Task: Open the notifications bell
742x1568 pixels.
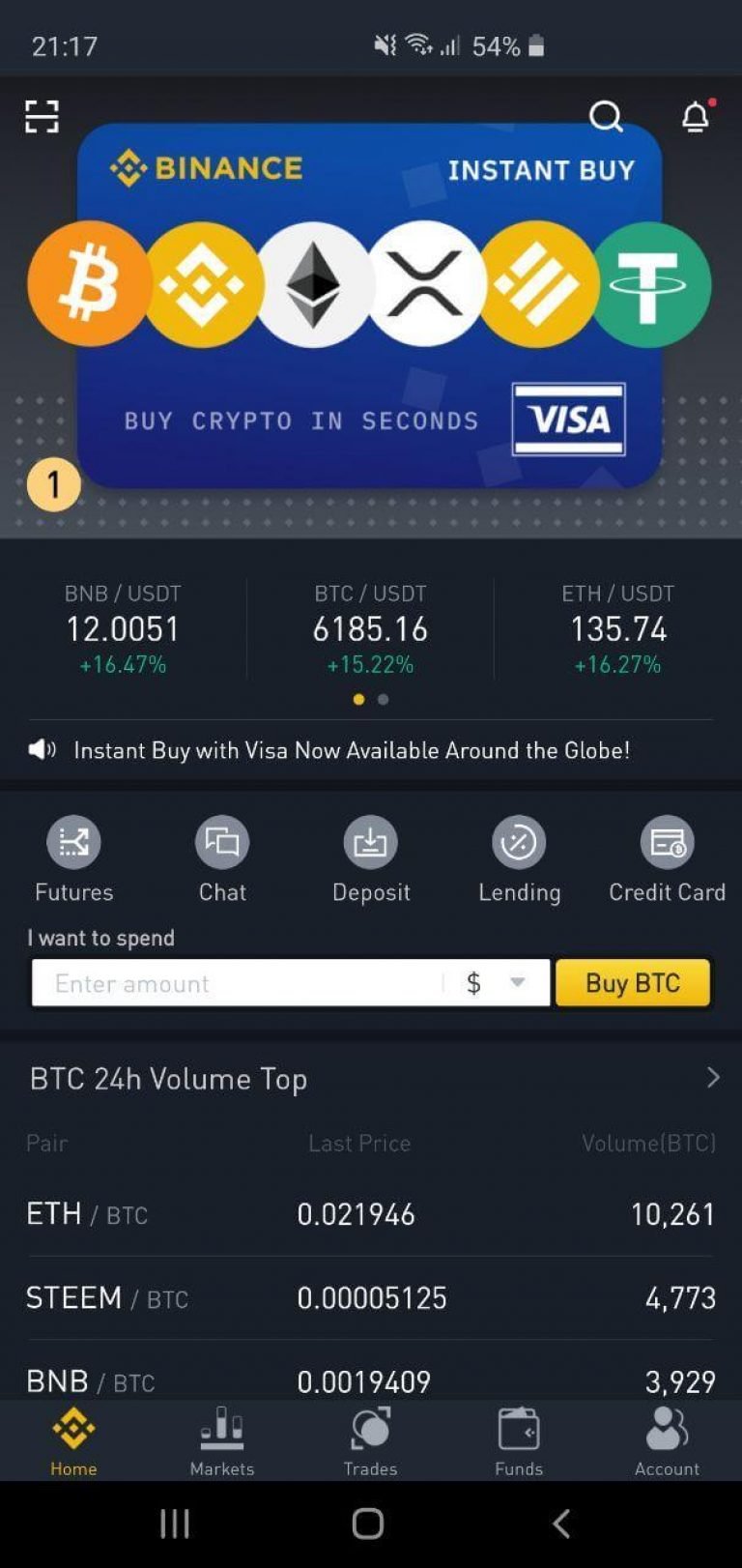Action: point(696,117)
